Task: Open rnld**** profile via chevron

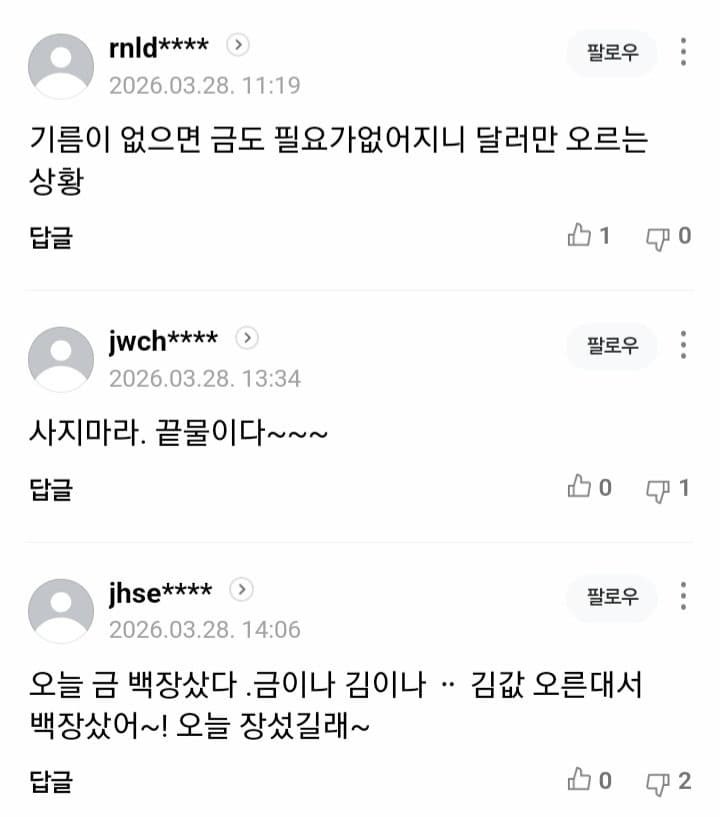Action: pyautogui.click(x=238, y=45)
